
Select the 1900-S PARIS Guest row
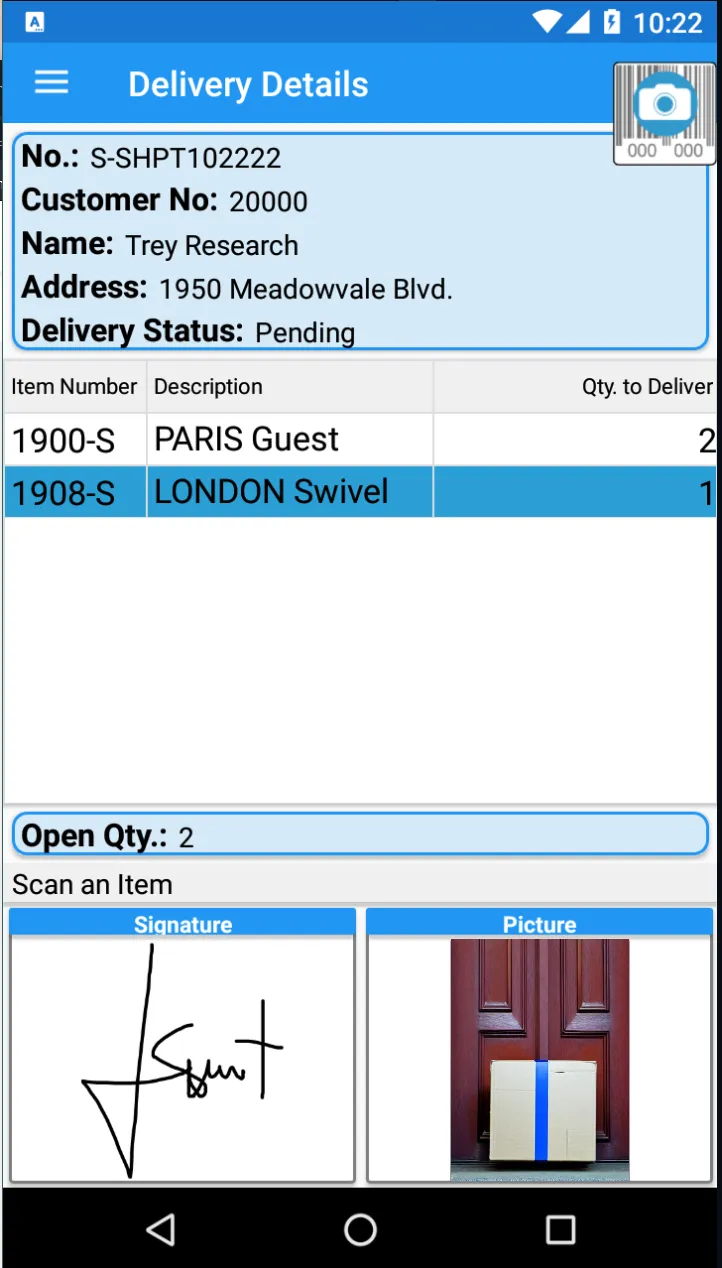360,440
